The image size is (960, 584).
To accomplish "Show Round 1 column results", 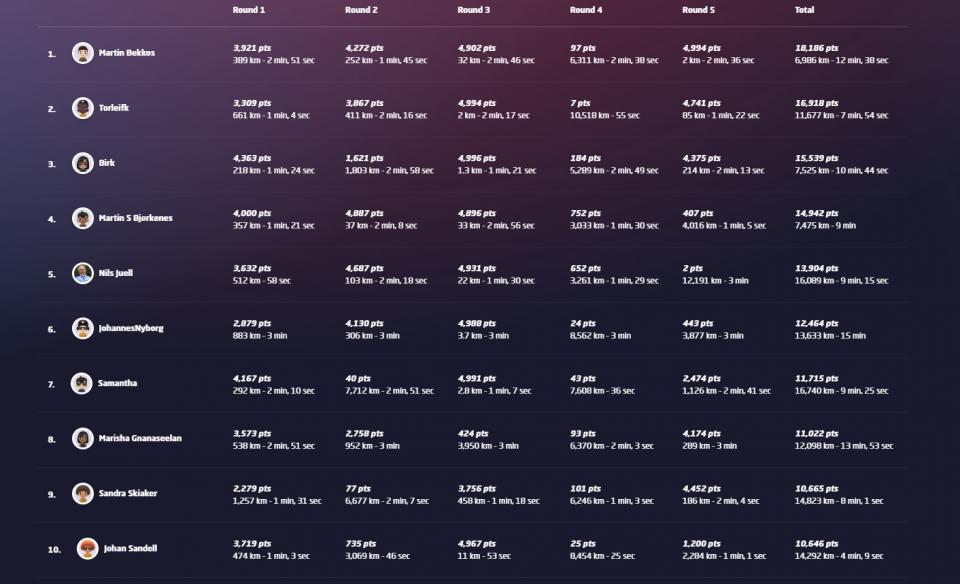I will pyautogui.click(x=249, y=10).
